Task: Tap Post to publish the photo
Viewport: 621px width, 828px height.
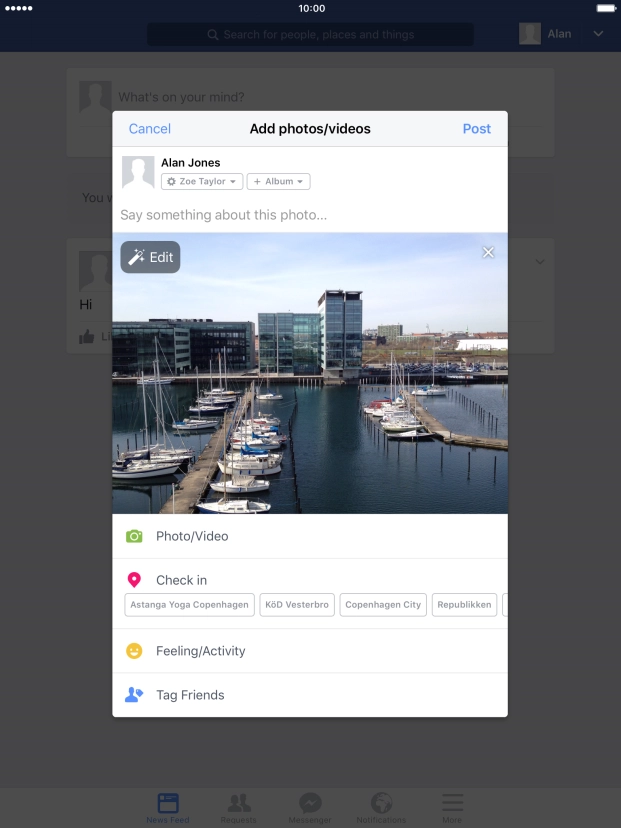Action: pyautogui.click(x=476, y=129)
